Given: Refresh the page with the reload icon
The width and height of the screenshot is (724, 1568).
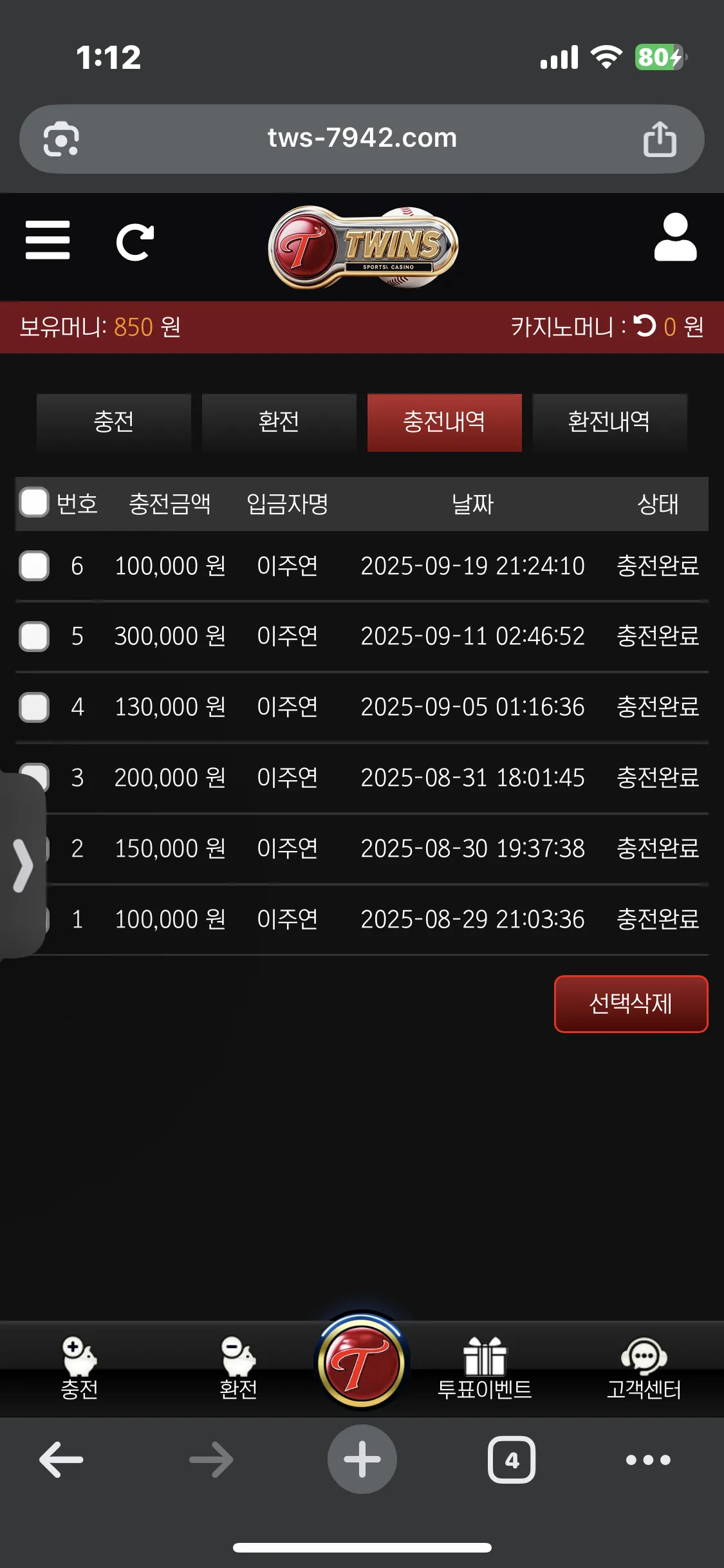Looking at the screenshot, I should point(135,242).
